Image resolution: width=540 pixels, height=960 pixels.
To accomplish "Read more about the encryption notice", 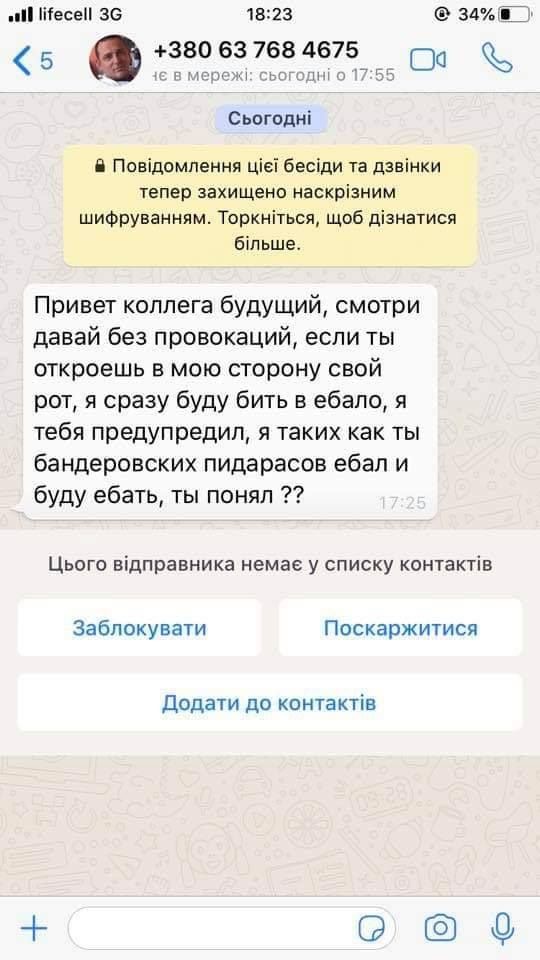I will pyautogui.click(x=270, y=205).
